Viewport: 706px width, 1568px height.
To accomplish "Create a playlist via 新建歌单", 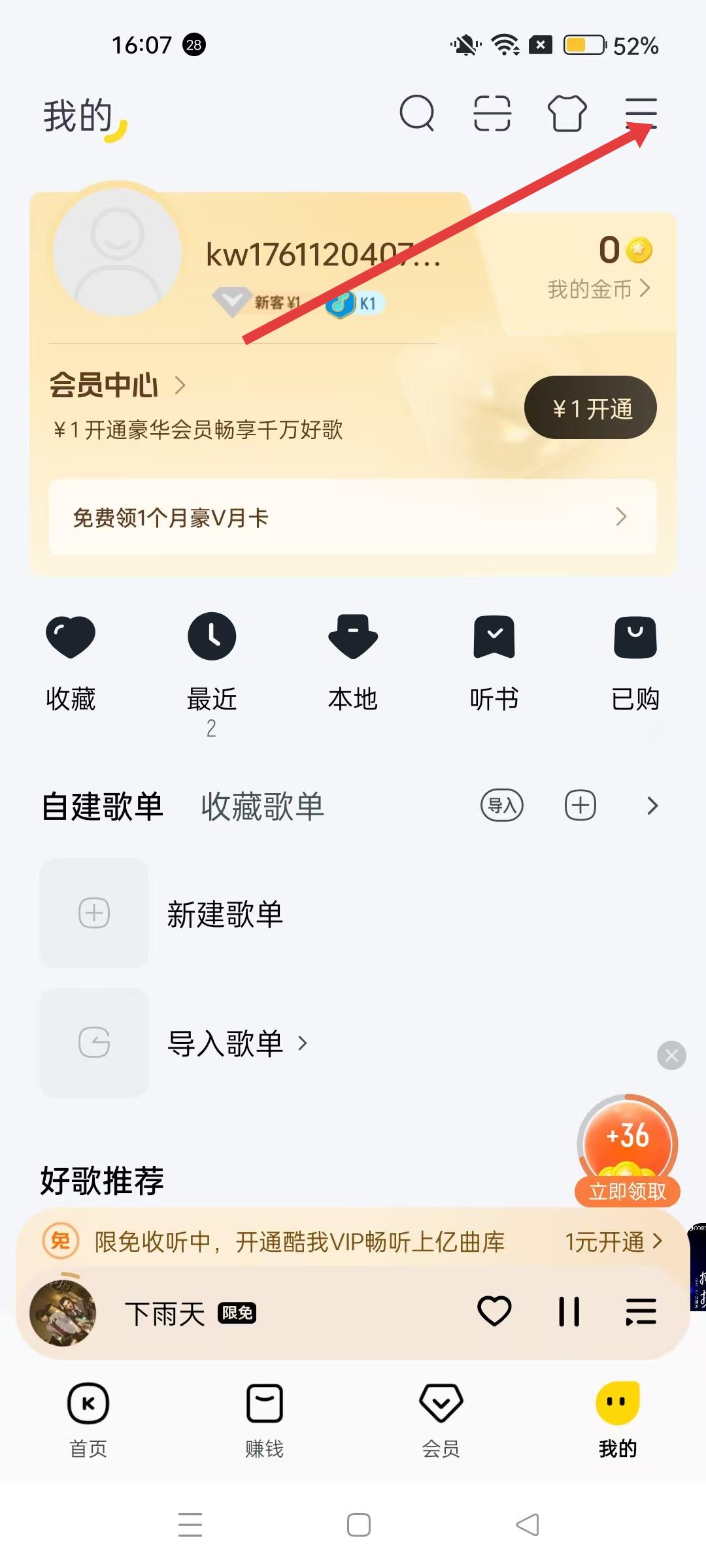I will click(x=224, y=913).
